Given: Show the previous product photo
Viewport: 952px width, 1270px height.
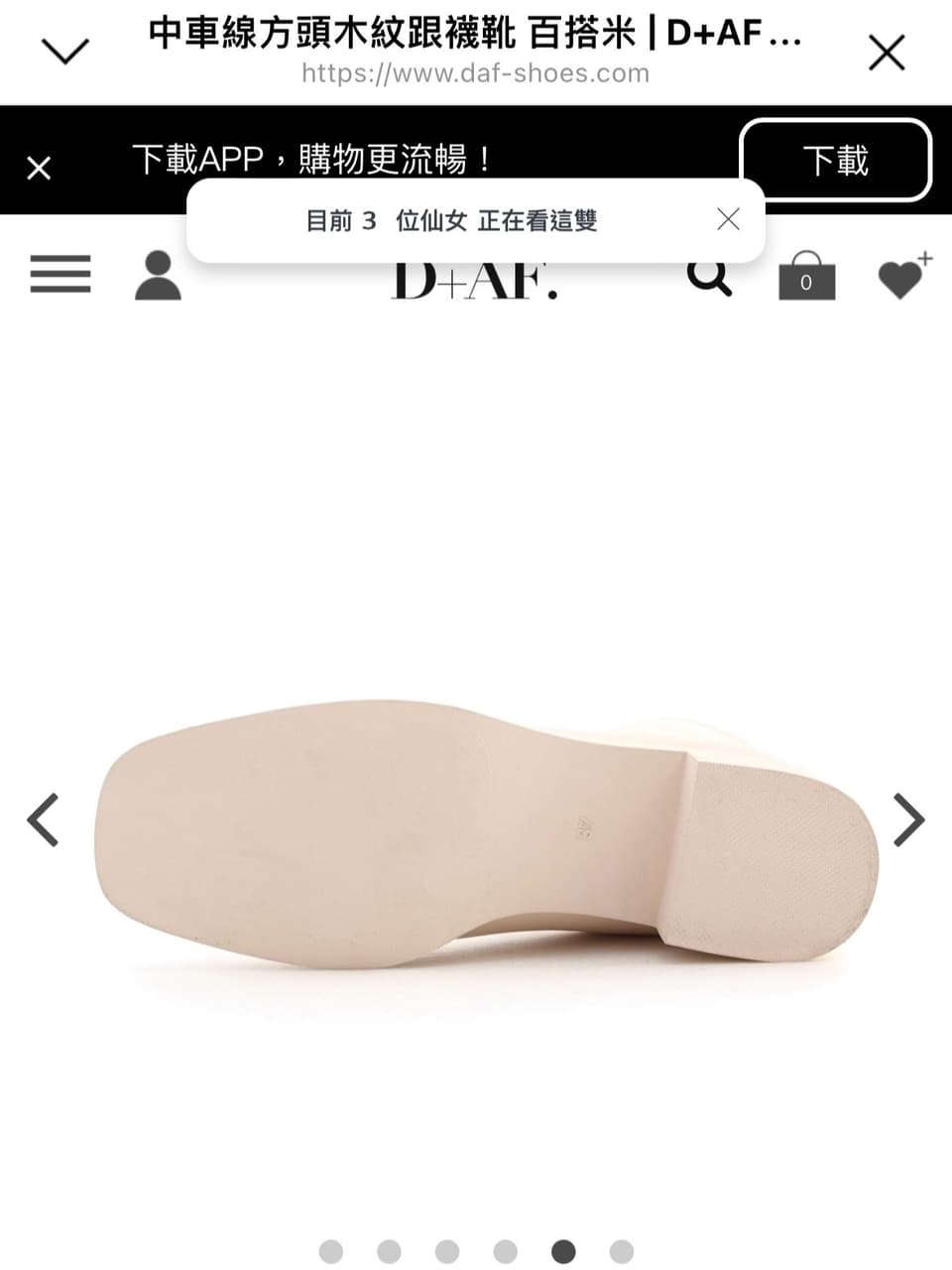Looking at the screenshot, I should (x=44, y=820).
